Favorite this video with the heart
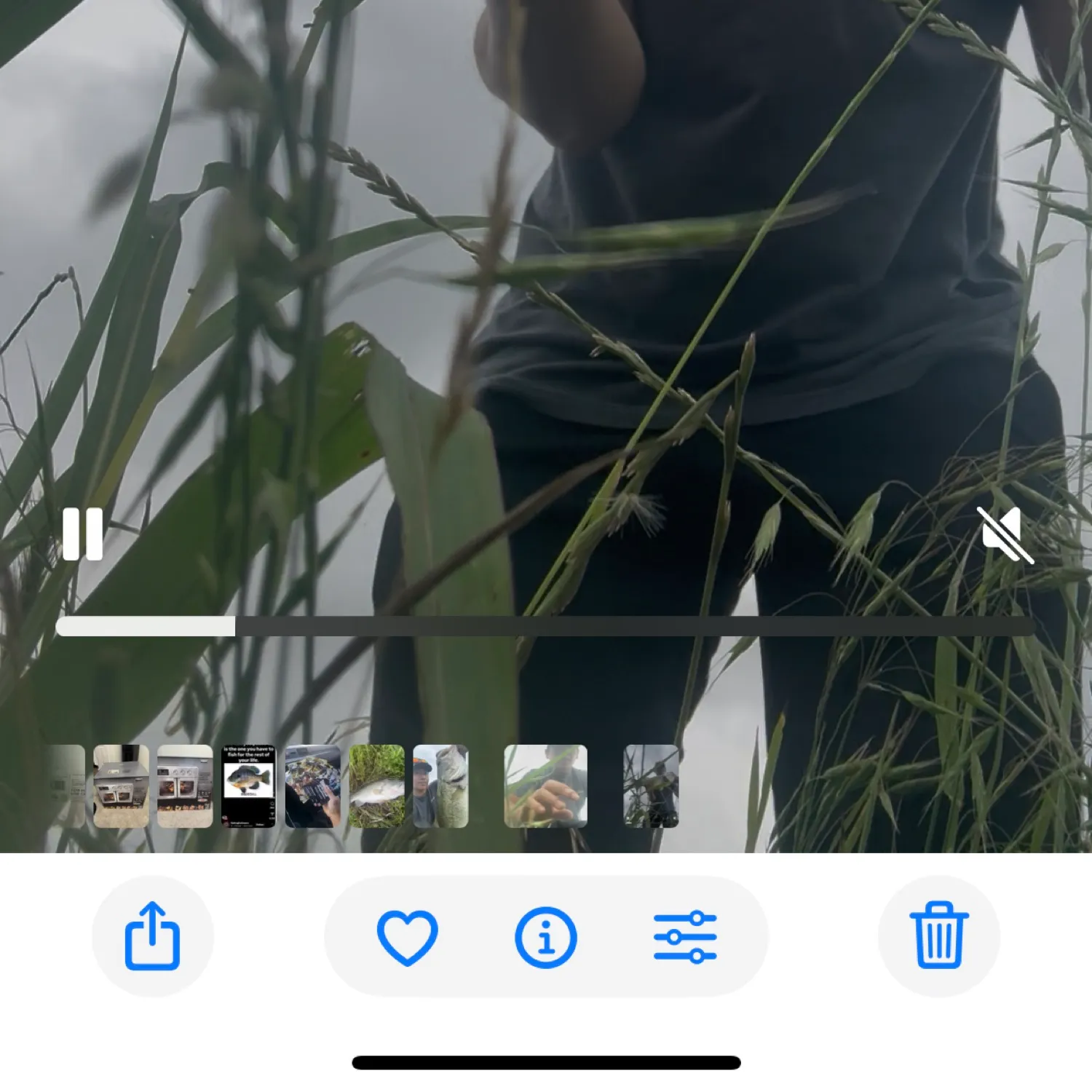The height and width of the screenshot is (1092, 1092). (408, 937)
